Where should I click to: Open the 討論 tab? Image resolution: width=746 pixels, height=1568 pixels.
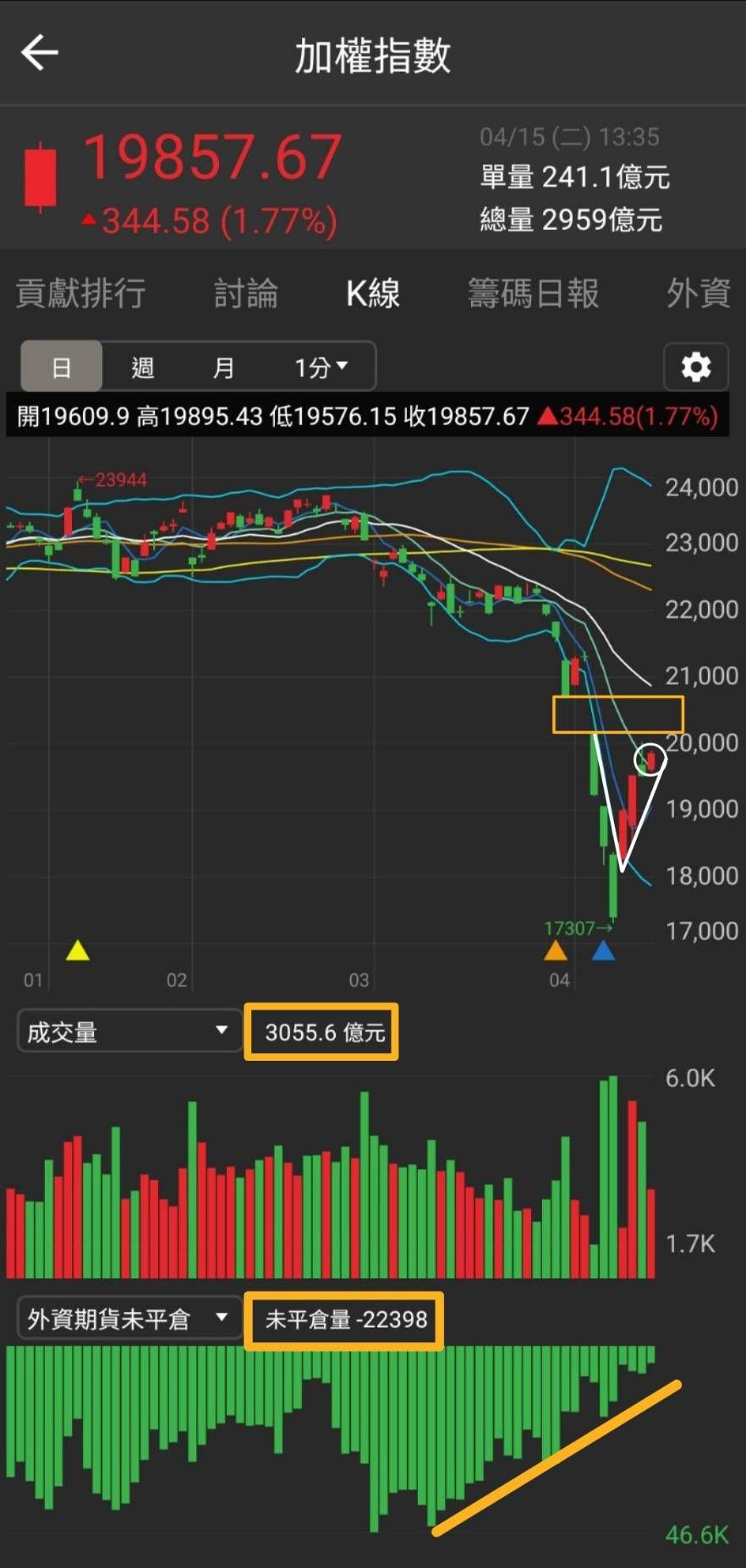245,293
